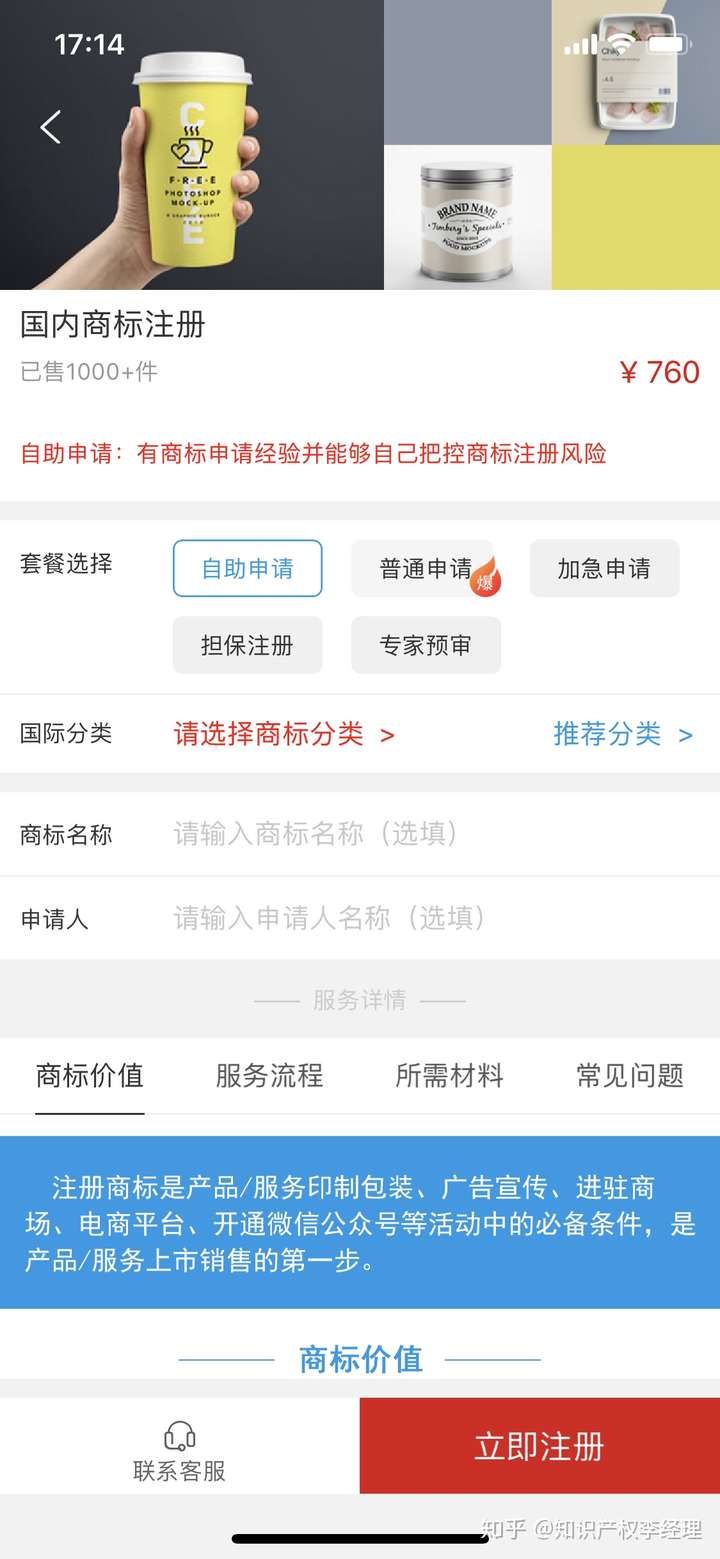Choose the 普通申请 package option

425,568
